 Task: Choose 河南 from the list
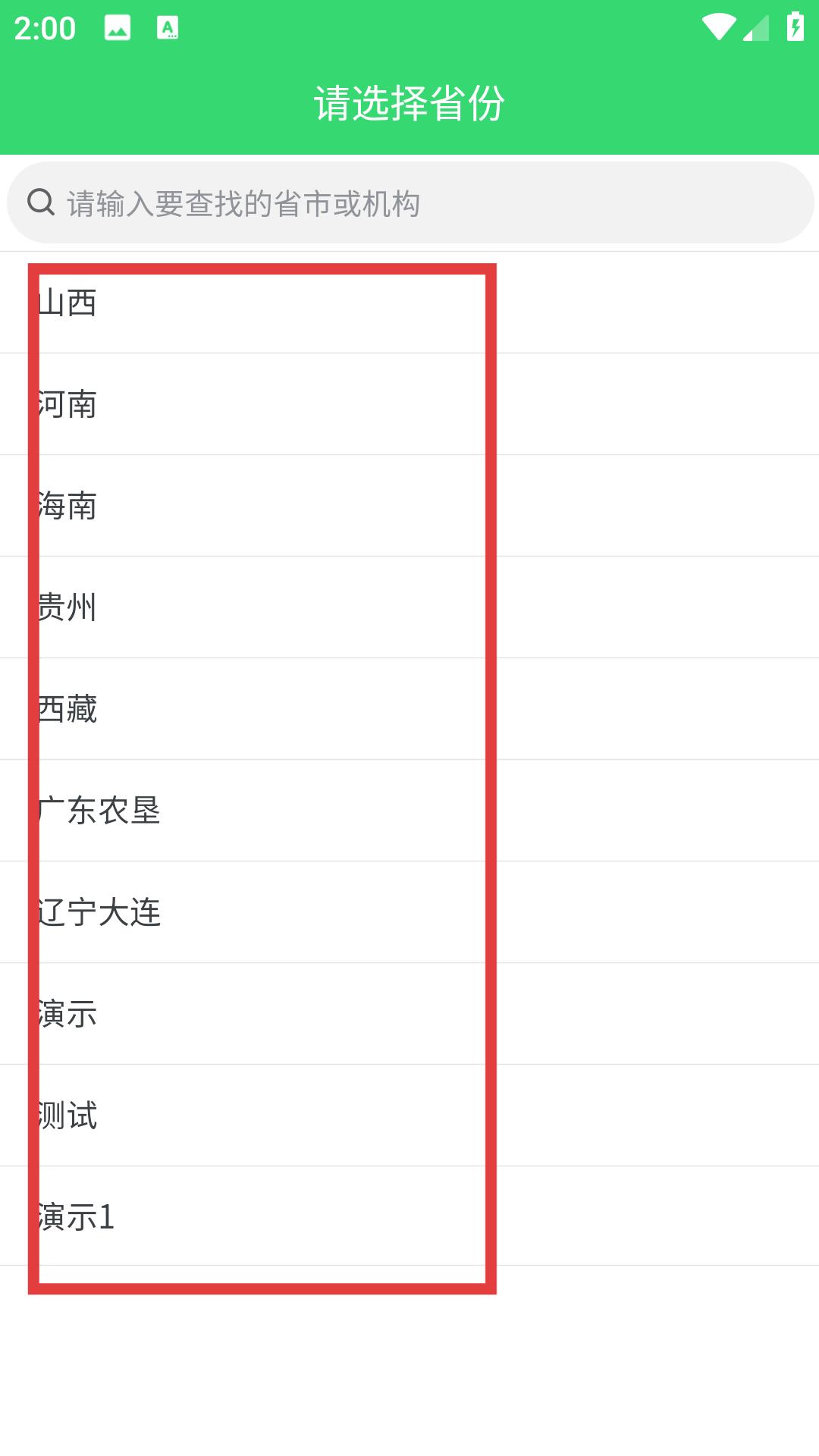[x=409, y=404]
